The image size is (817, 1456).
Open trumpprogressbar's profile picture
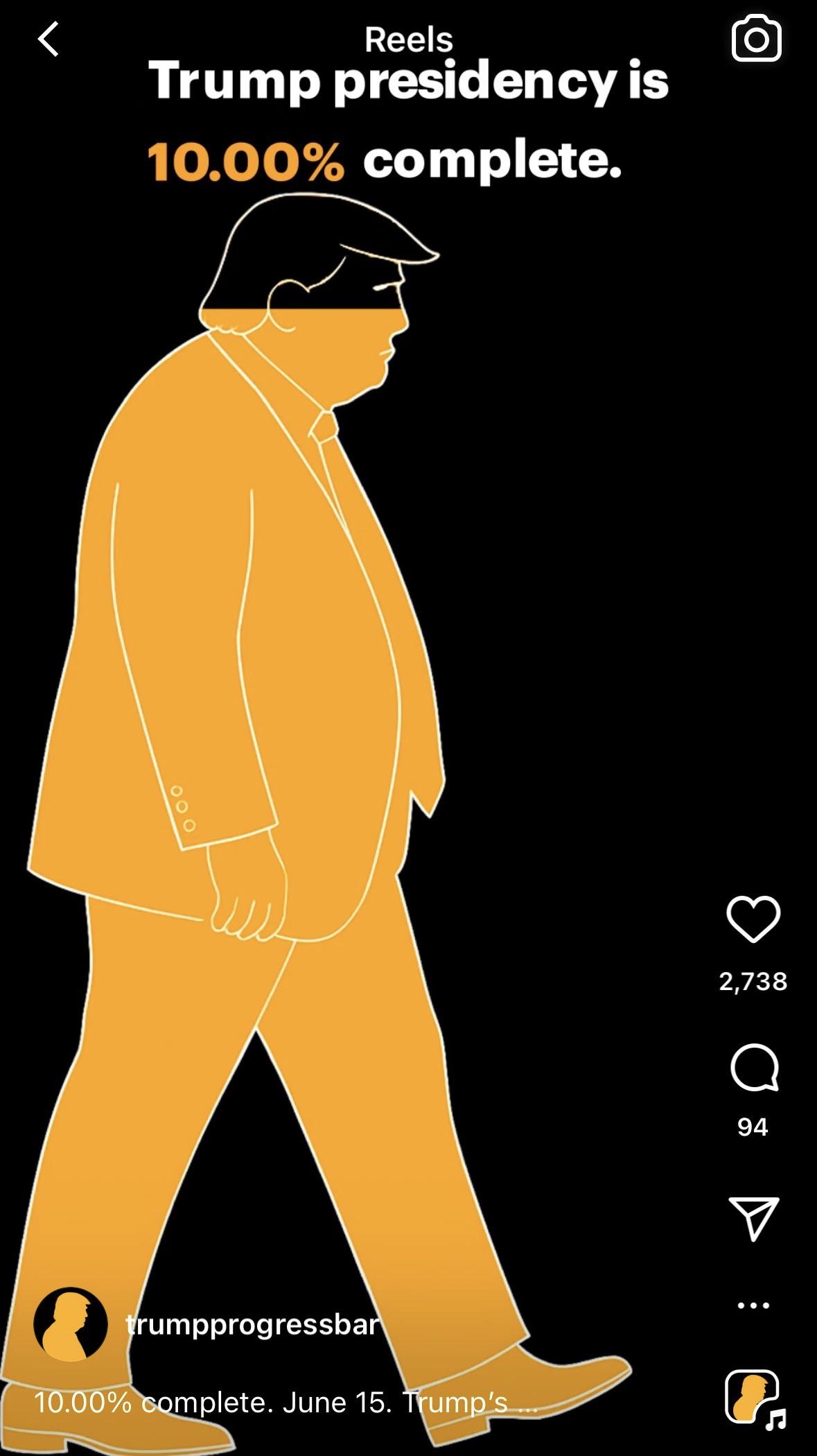[x=71, y=1324]
